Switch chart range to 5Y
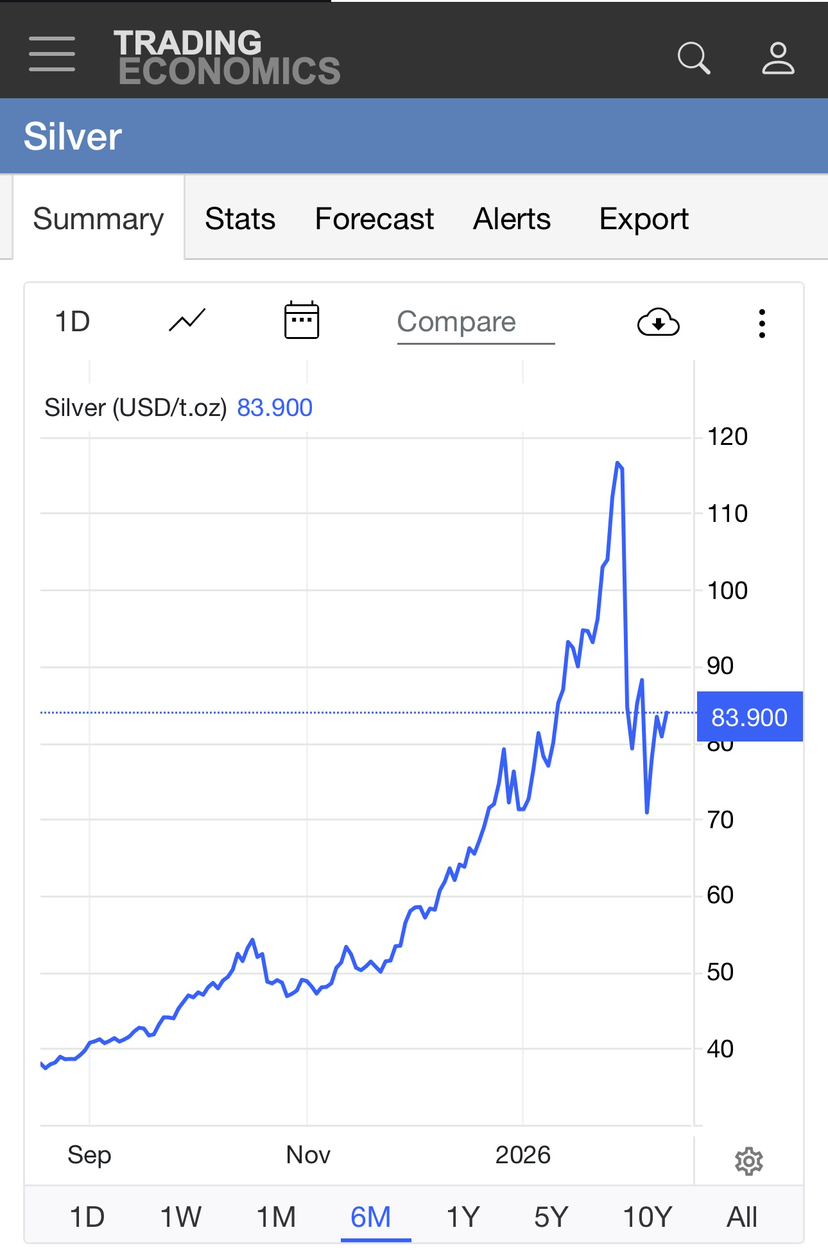The width and height of the screenshot is (828, 1257). 551,1217
